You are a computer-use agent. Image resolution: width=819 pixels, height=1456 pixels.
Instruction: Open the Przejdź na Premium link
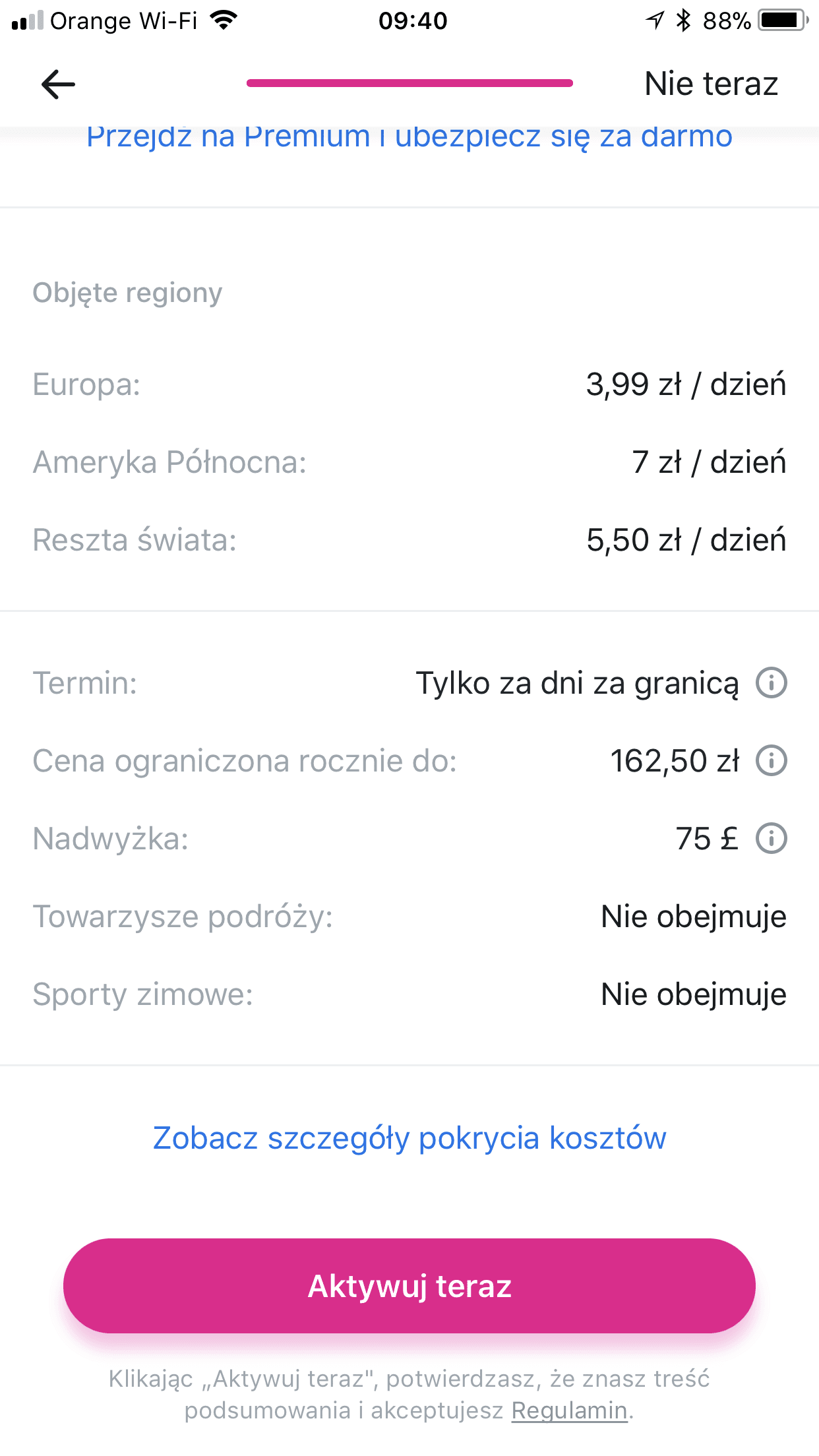point(409,138)
